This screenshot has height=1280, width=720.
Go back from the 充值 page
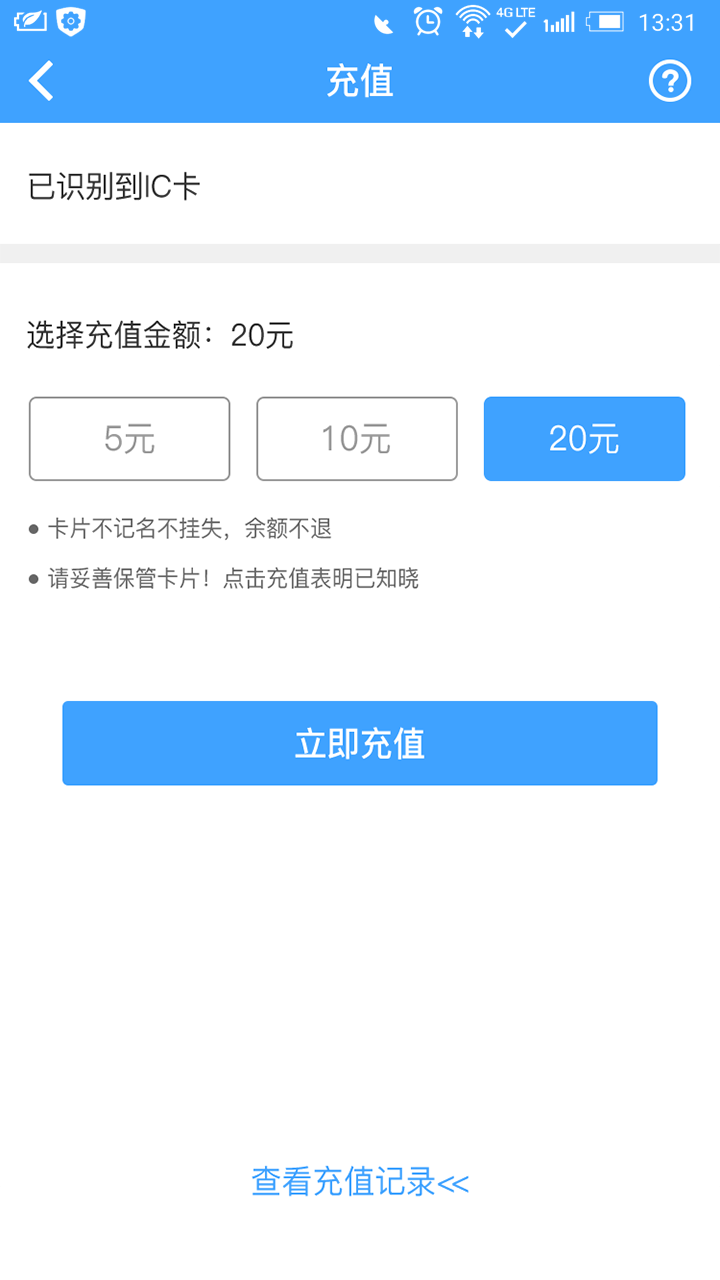pos(42,81)
